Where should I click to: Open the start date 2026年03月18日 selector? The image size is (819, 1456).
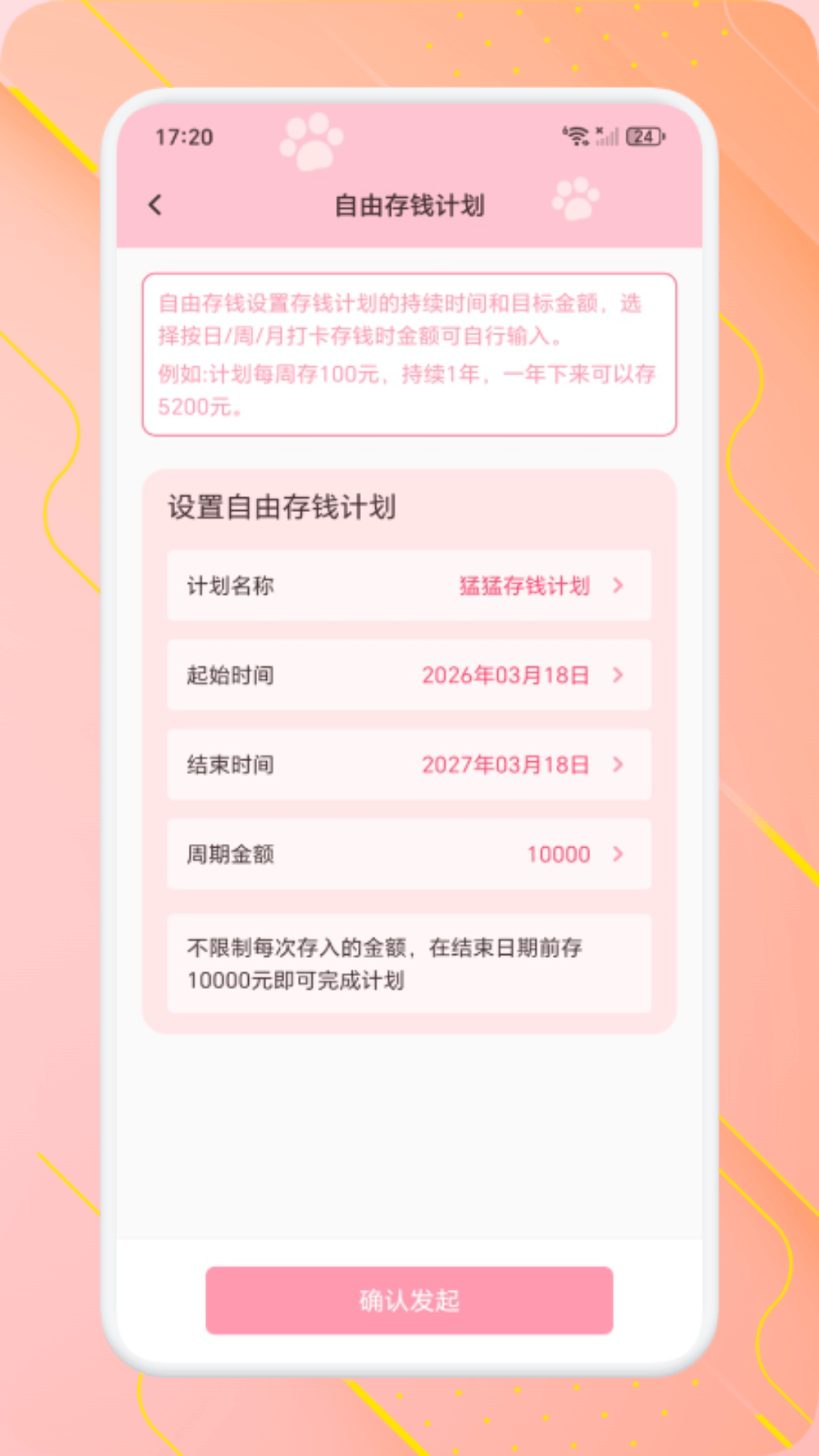(x=506, y=676)
